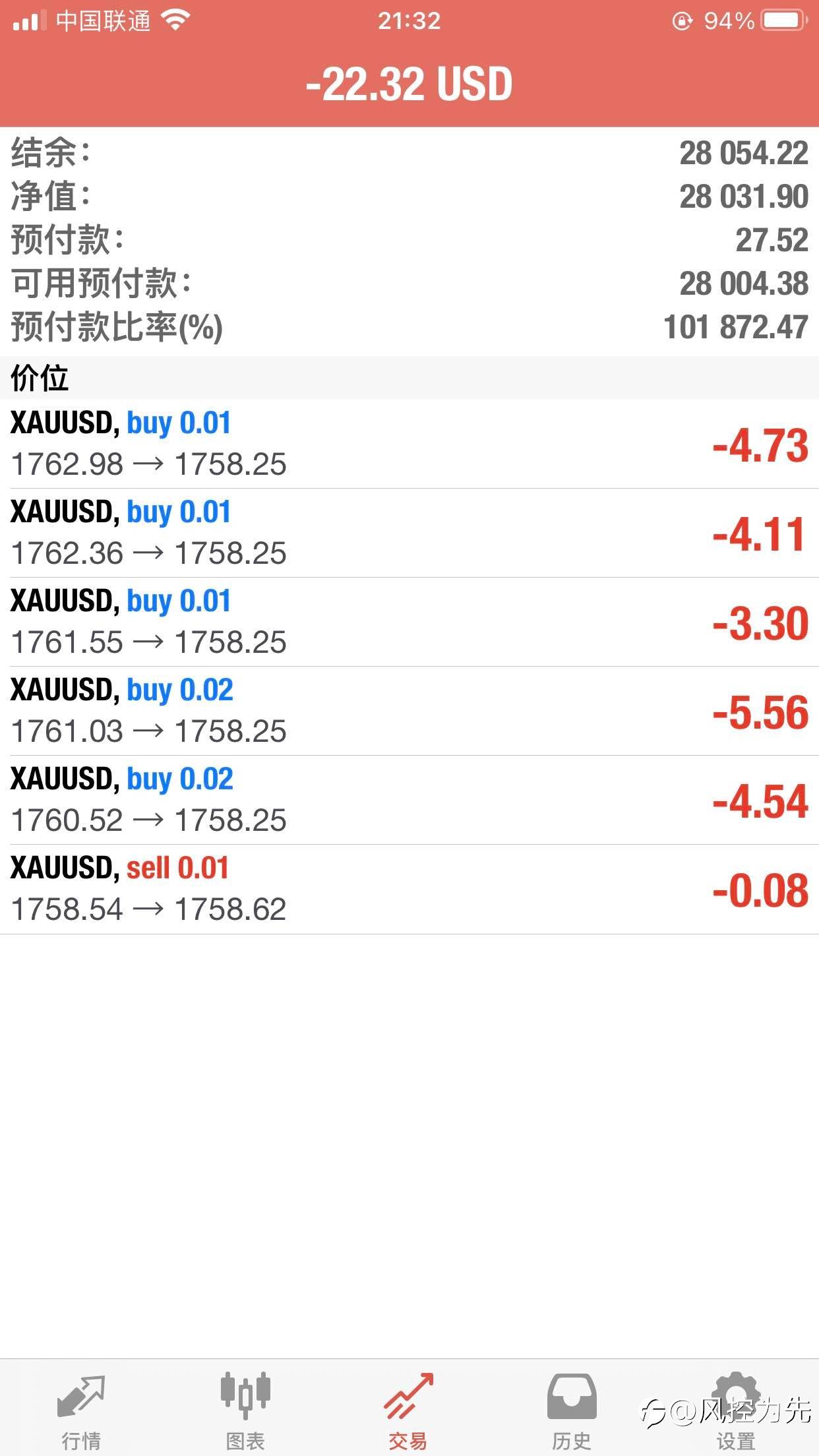The height and width of the screenshot is (1456, 819).
Task: Expand XAUUSD buy 0.02 position at 1760.52
Action: click(409, 800)
